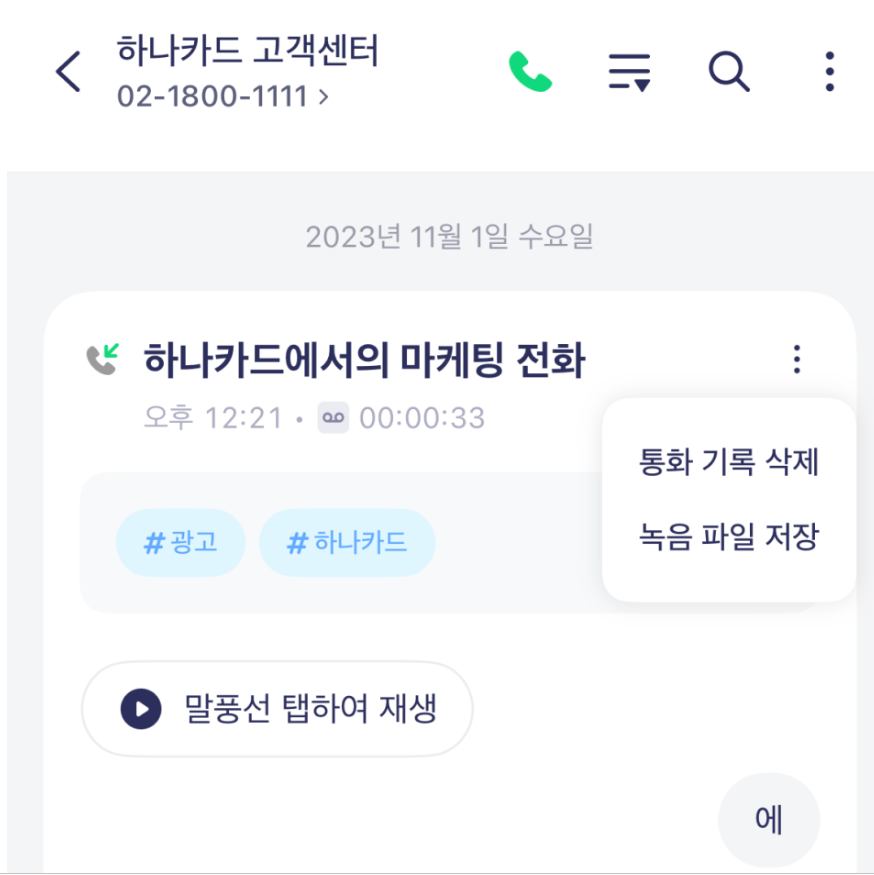
Task: Toggle the #광고 hashtag chip
Action: click(181, 543)
